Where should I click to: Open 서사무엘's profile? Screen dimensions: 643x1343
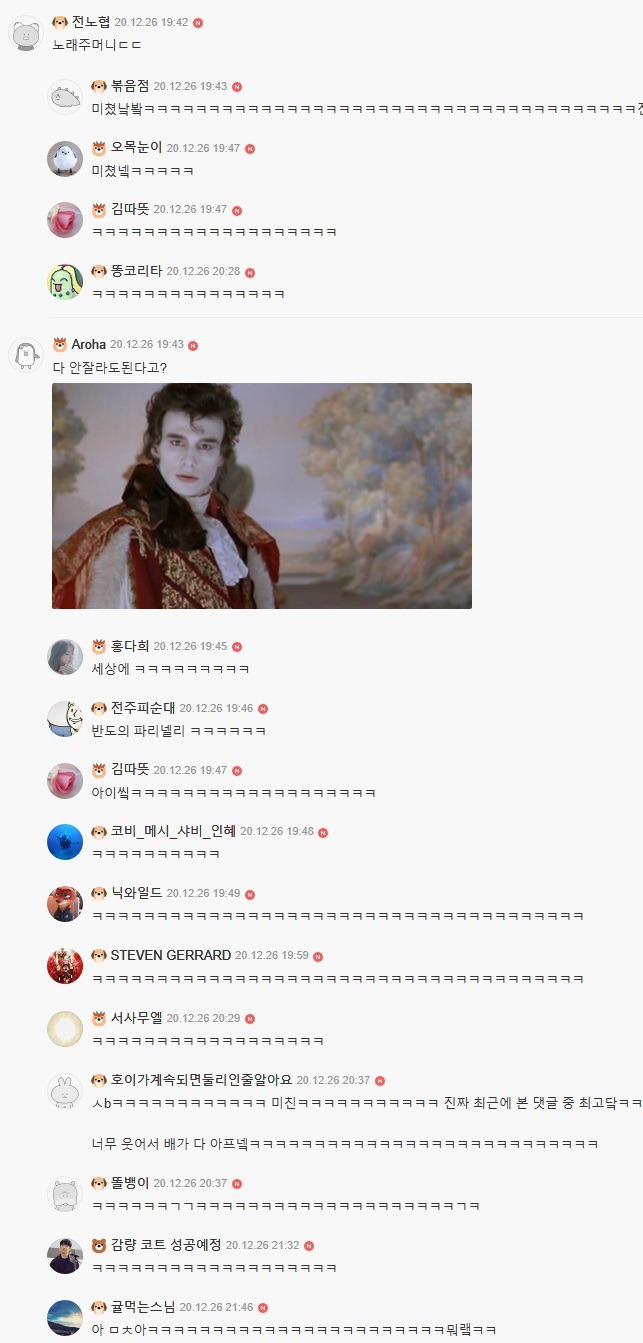pyautogui.click(x=136, y=1018)
